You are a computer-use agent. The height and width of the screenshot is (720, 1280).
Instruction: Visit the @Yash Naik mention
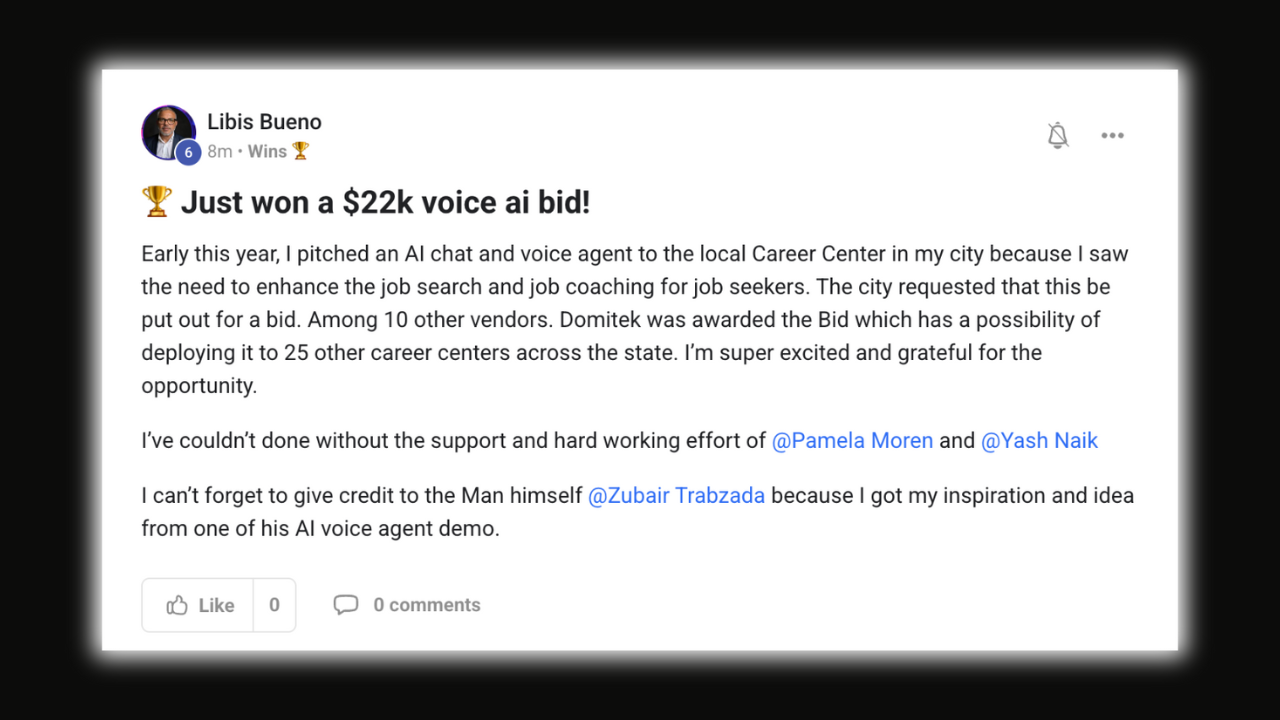coord(1039,440)
